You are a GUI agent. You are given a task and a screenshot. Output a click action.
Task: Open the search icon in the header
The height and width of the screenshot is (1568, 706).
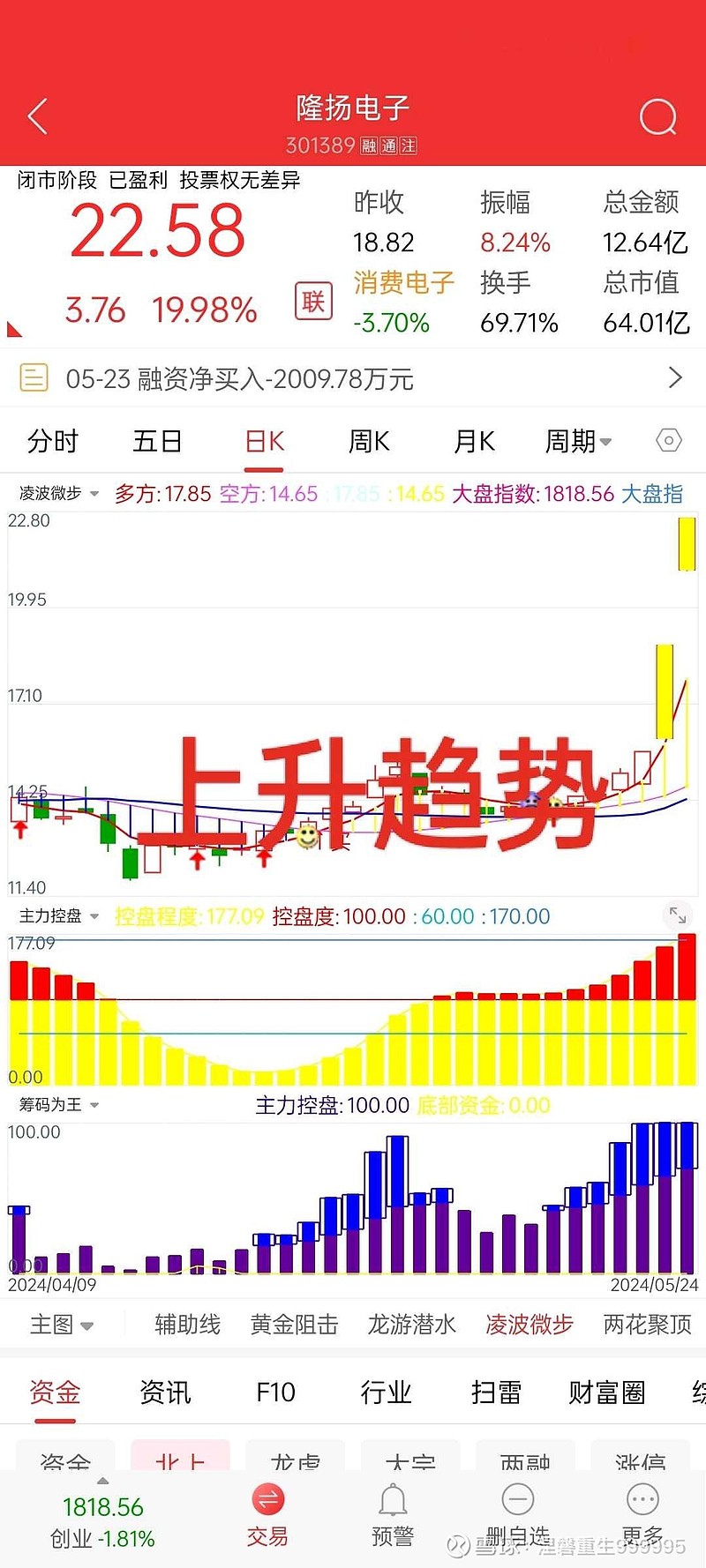657,116
